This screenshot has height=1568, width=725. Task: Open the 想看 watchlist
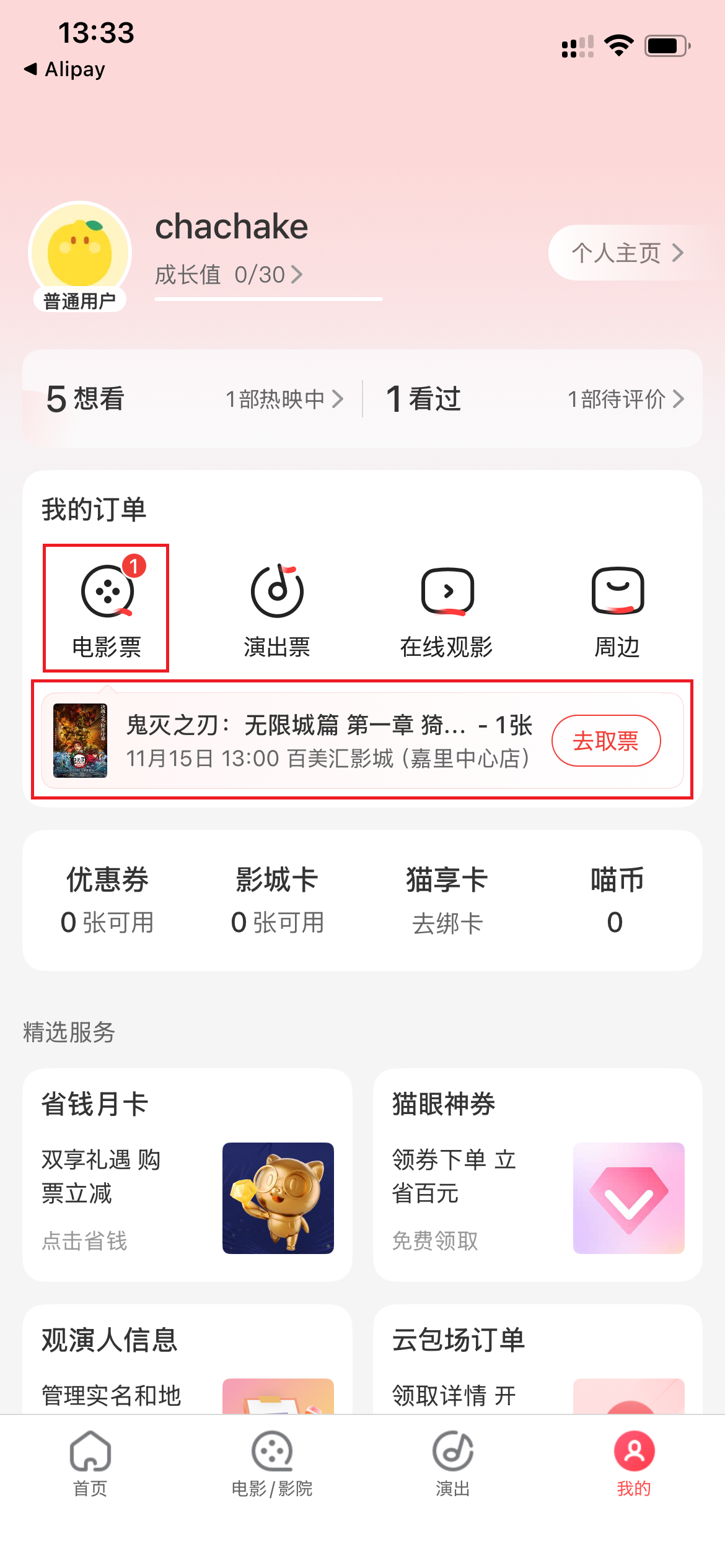pos(87,399)
